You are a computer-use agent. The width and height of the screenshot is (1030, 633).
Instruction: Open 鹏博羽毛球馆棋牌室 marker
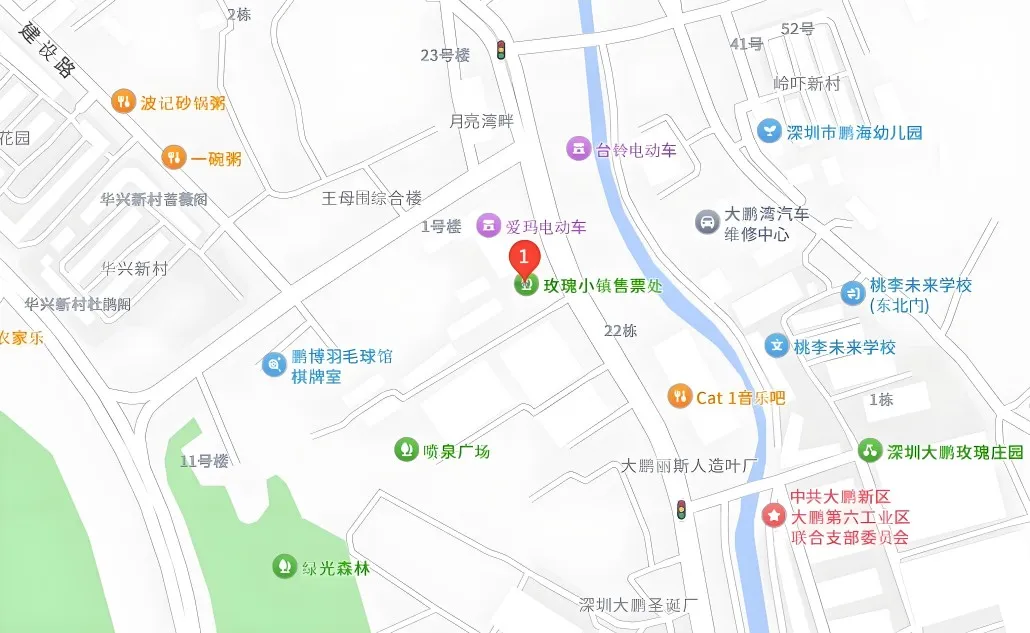[x=274, y=365]
